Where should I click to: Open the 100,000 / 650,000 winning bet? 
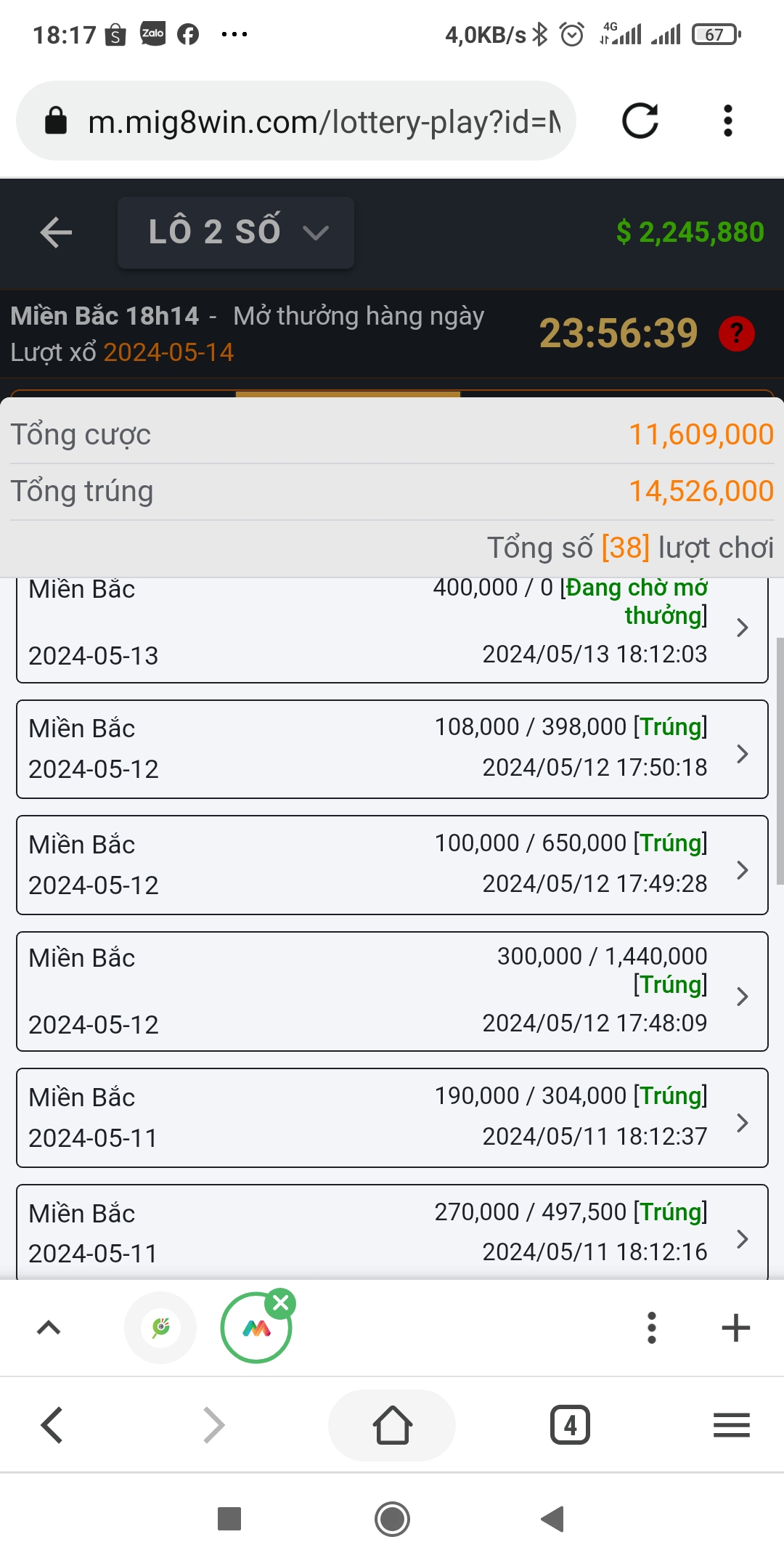pos(392,865)
